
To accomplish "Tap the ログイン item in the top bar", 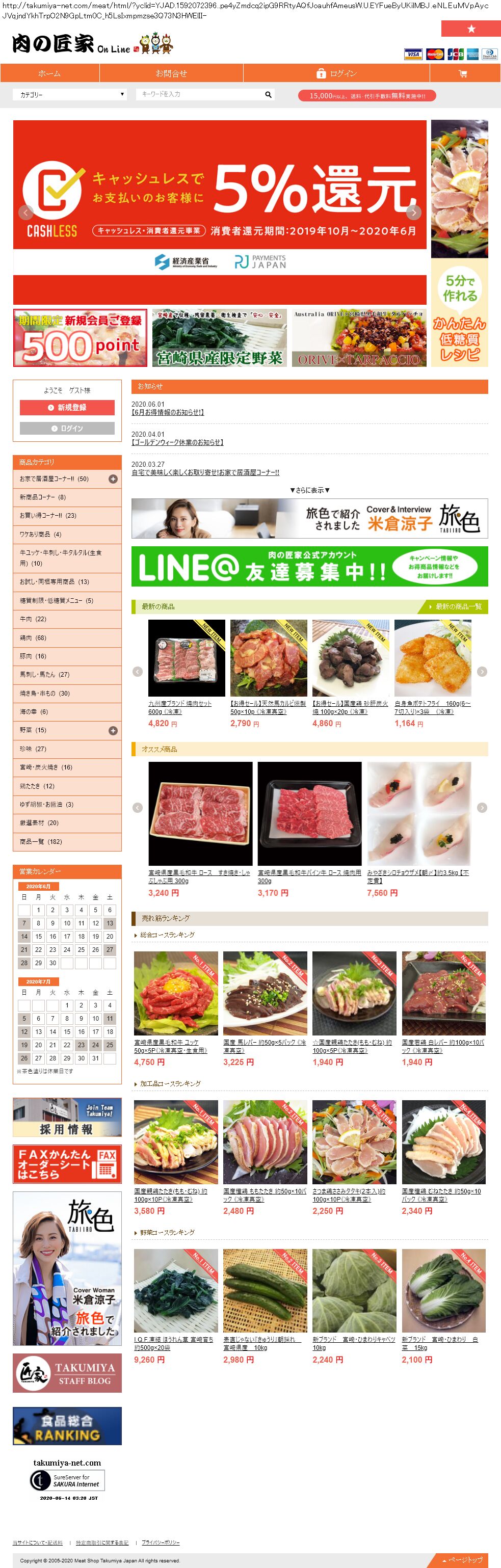I will [x=337, y=74].
